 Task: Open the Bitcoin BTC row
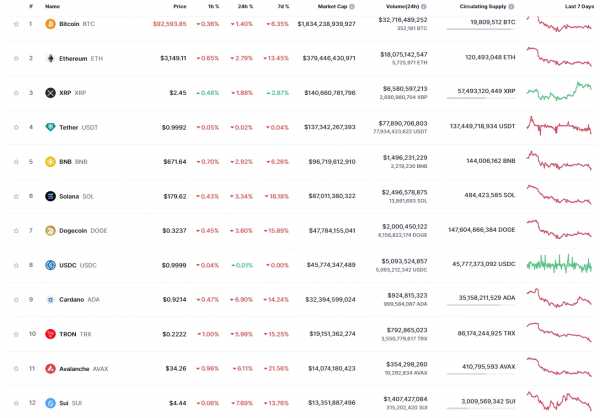point(69,23)
